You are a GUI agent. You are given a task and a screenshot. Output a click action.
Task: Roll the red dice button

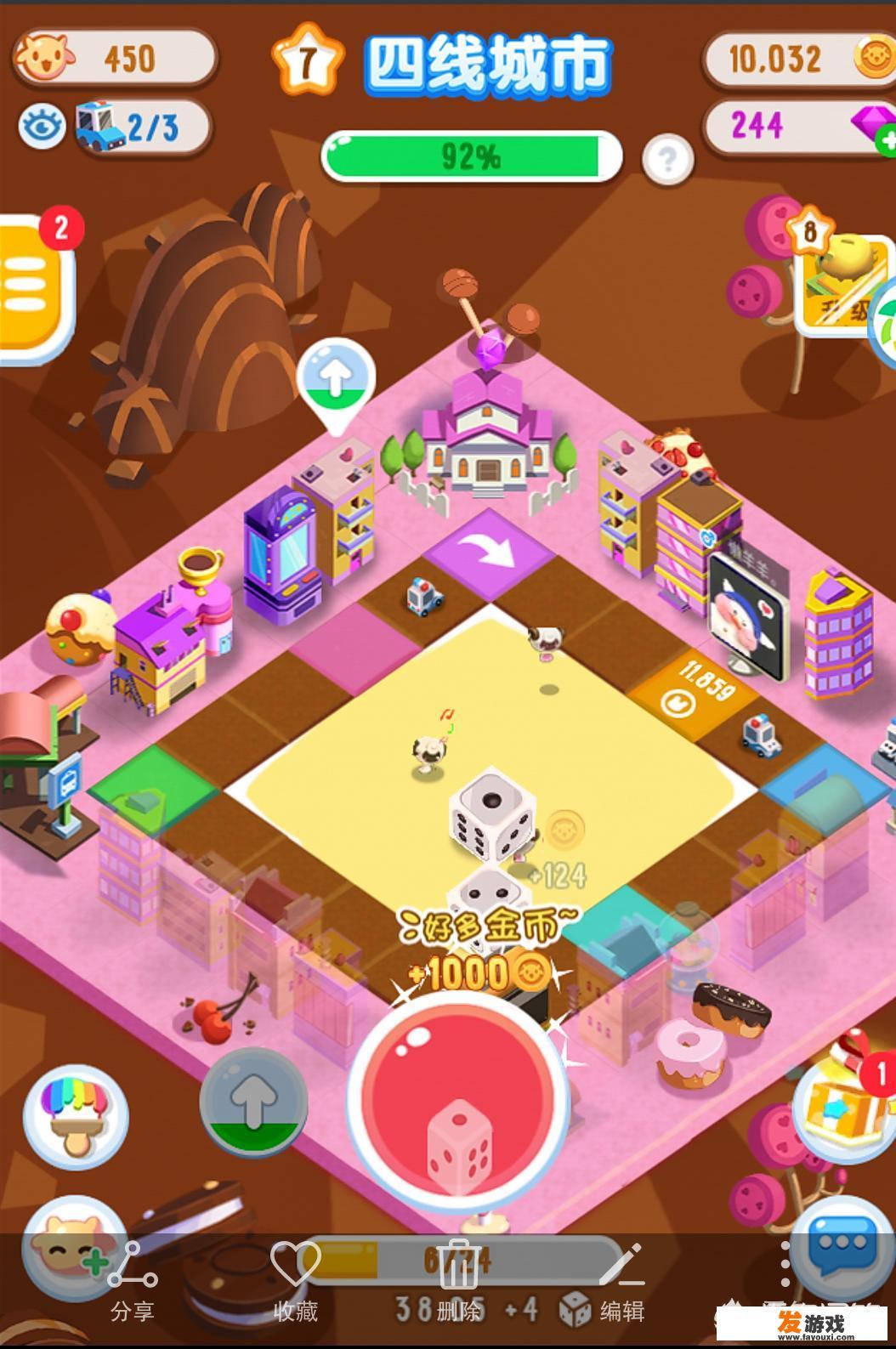click(x=458, y=1105)
